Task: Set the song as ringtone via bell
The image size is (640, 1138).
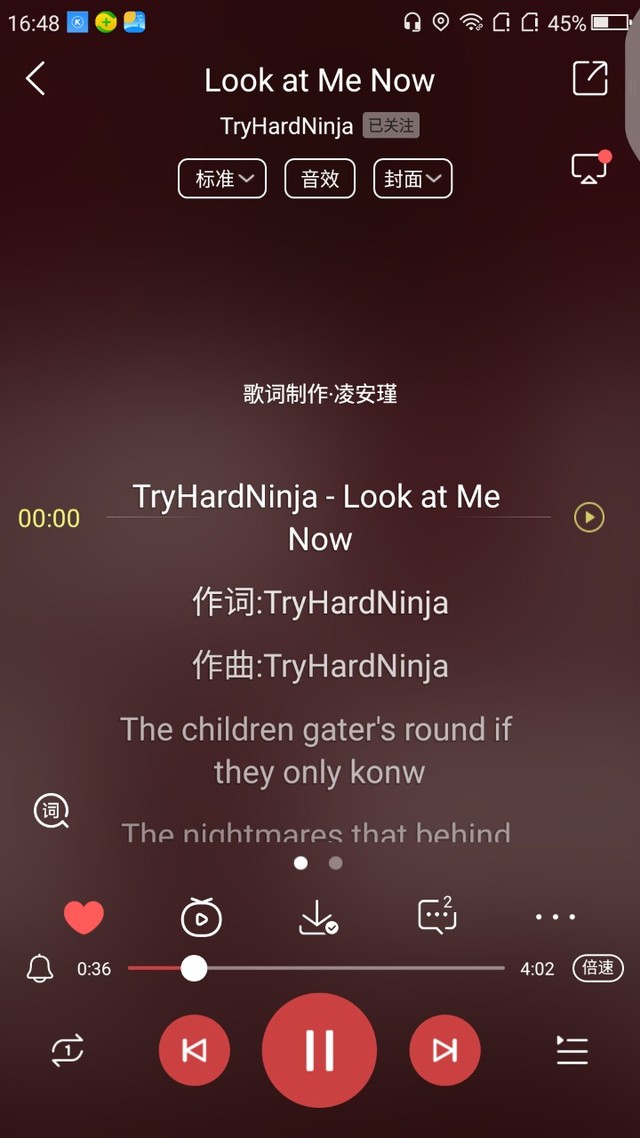Action: [40, 968]
